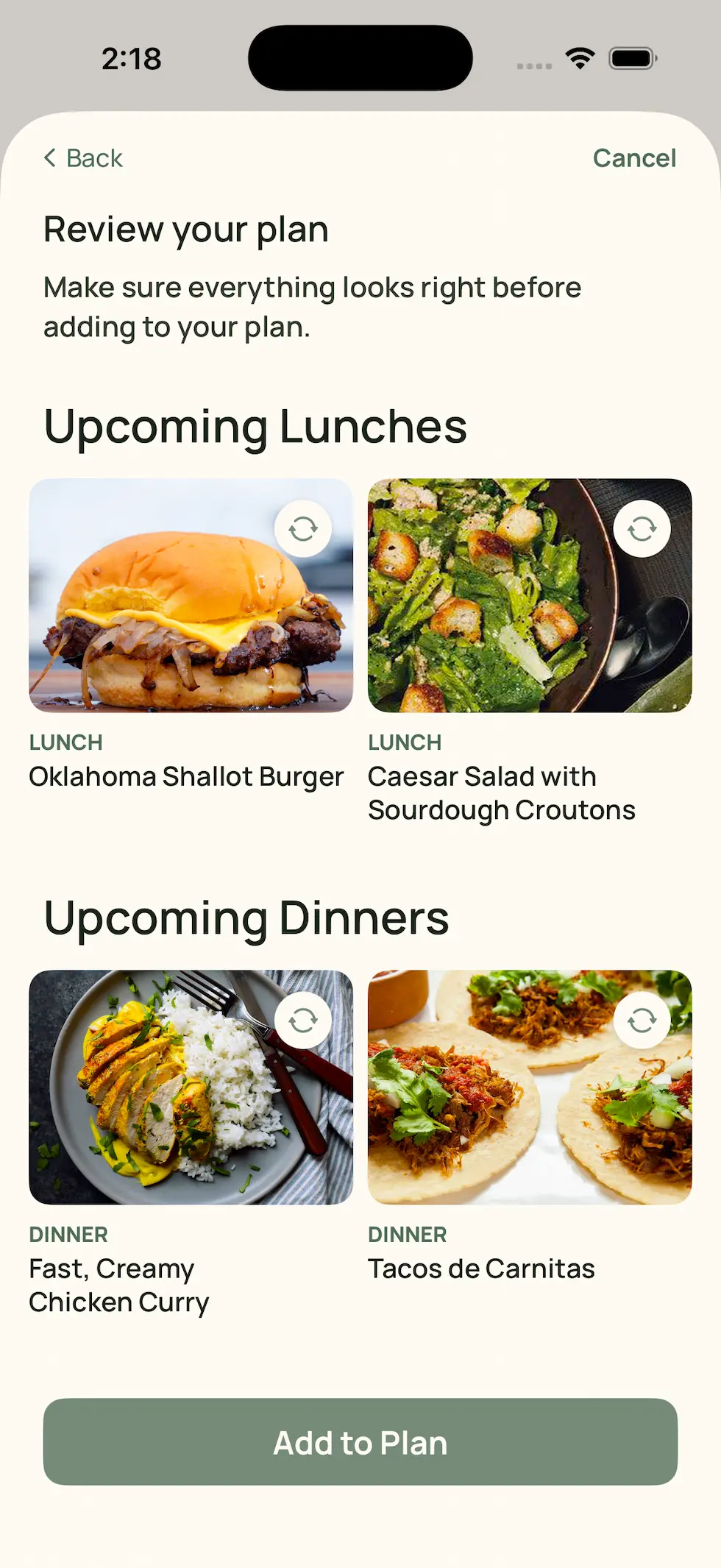Select the Oklahoma Shallot Burger title
Viewport: 721px width, 1568px height.
(x=186, y=776)
